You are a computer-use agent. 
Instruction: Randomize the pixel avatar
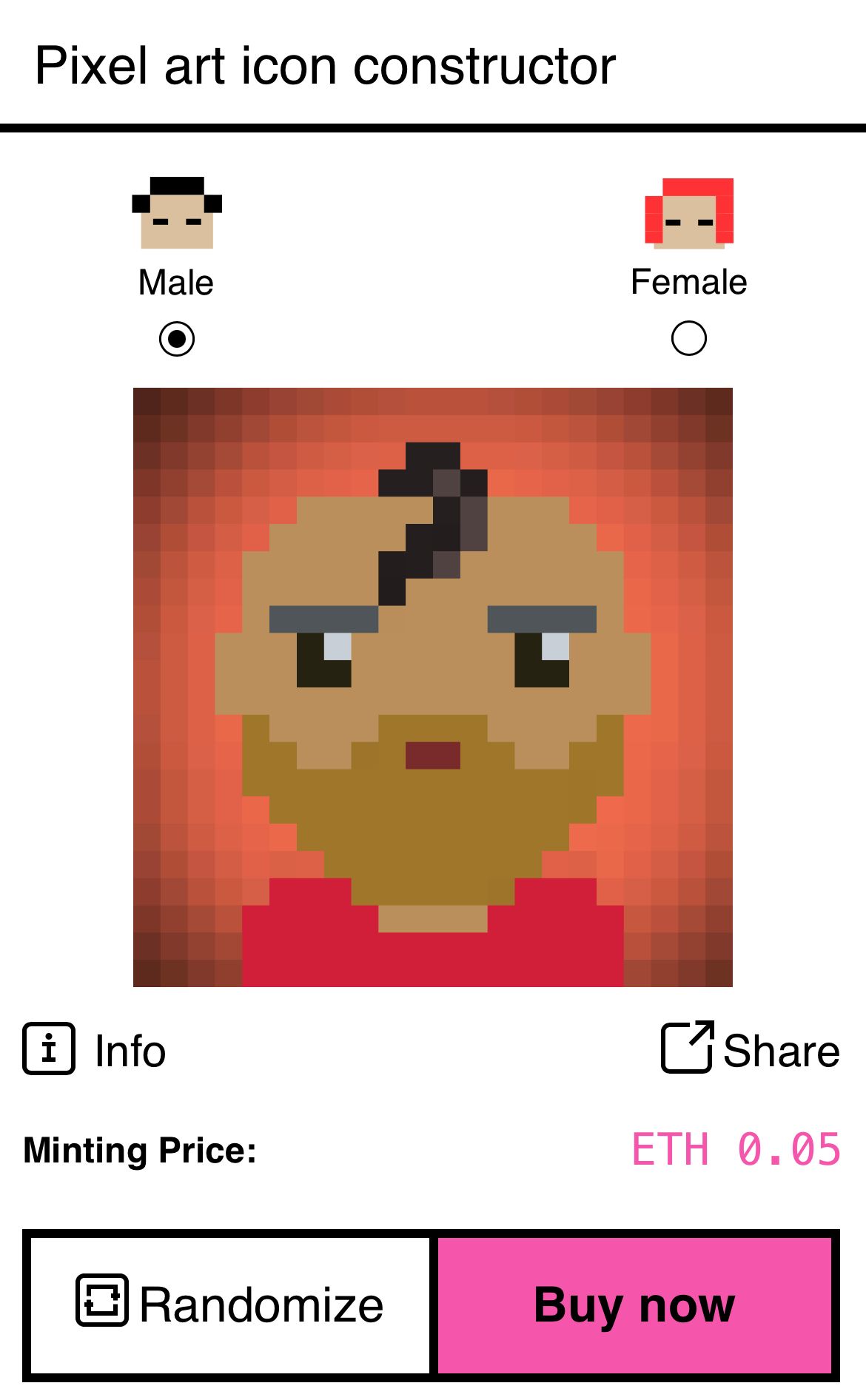pyautogui.click(x=230, y=1305)
